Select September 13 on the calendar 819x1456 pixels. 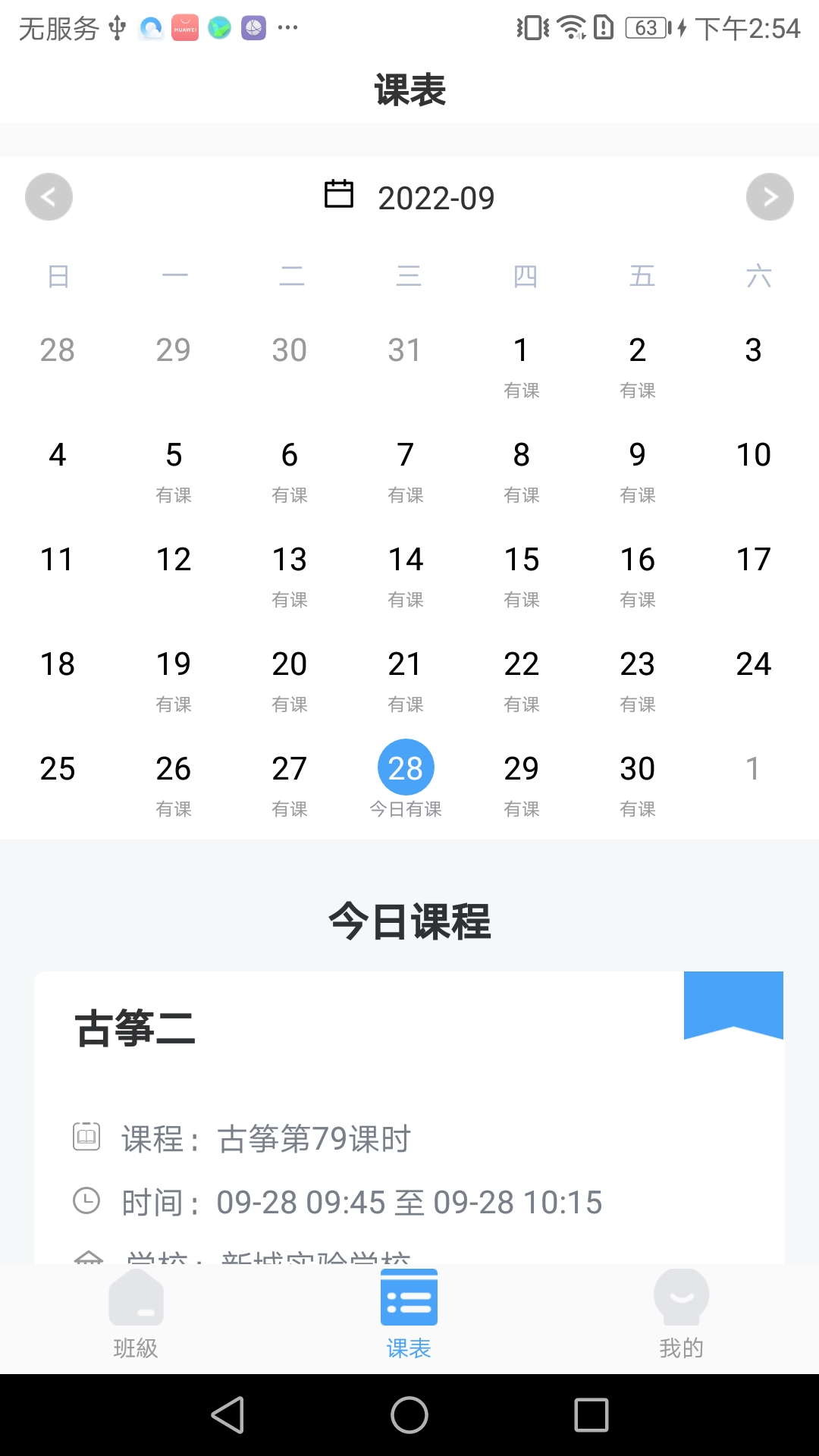tap(289, 577)
